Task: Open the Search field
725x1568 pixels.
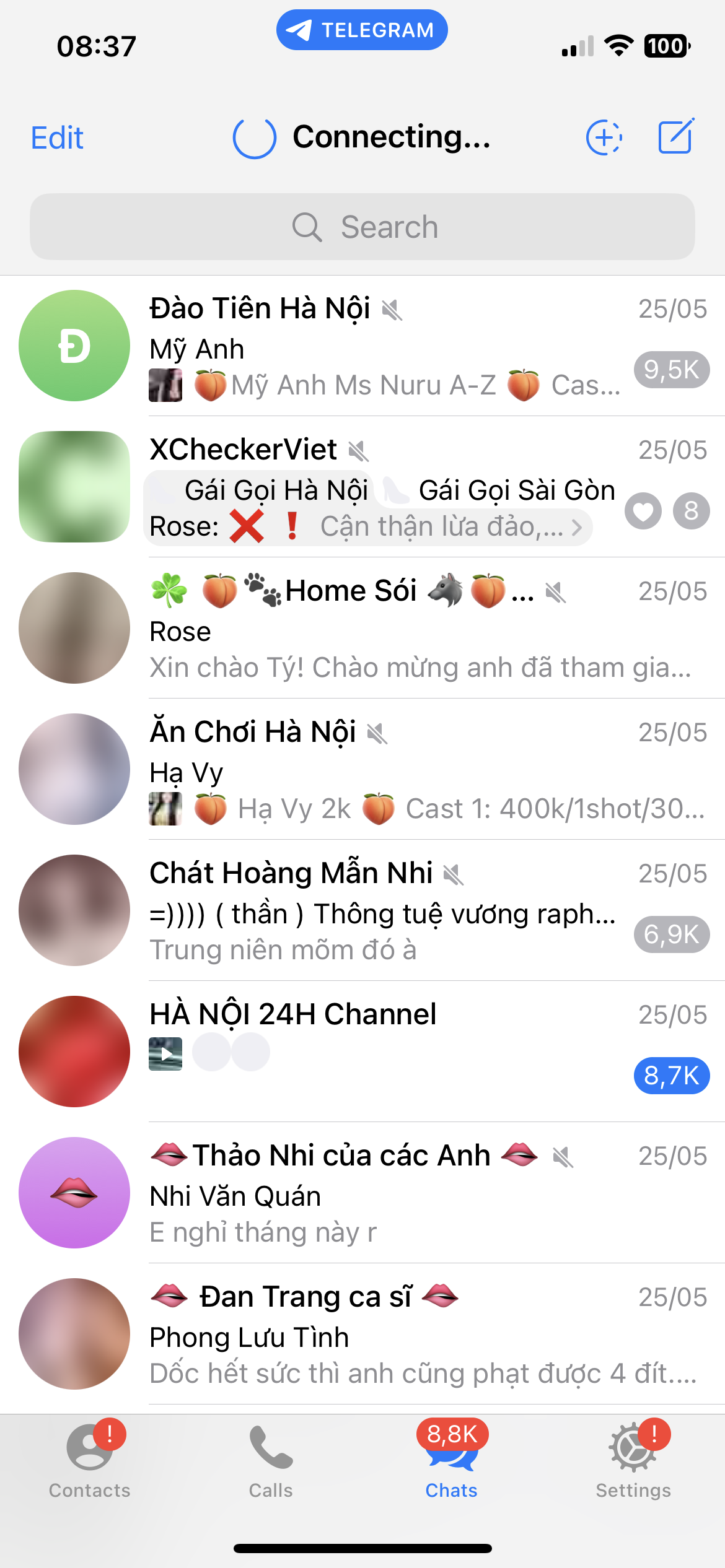Action: tap(362, 227)
